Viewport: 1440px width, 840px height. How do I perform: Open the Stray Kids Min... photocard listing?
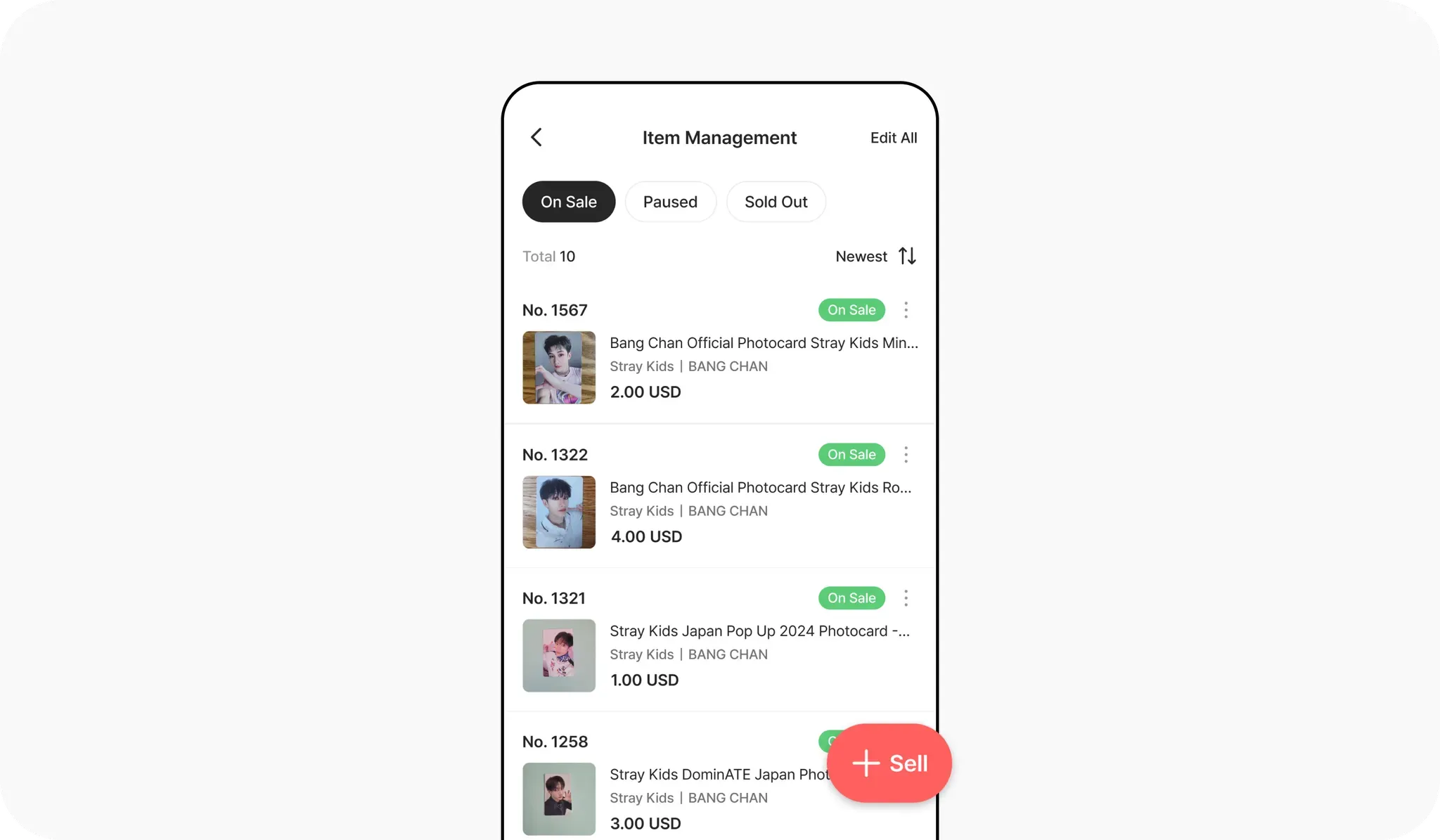[x=763, y=343]
